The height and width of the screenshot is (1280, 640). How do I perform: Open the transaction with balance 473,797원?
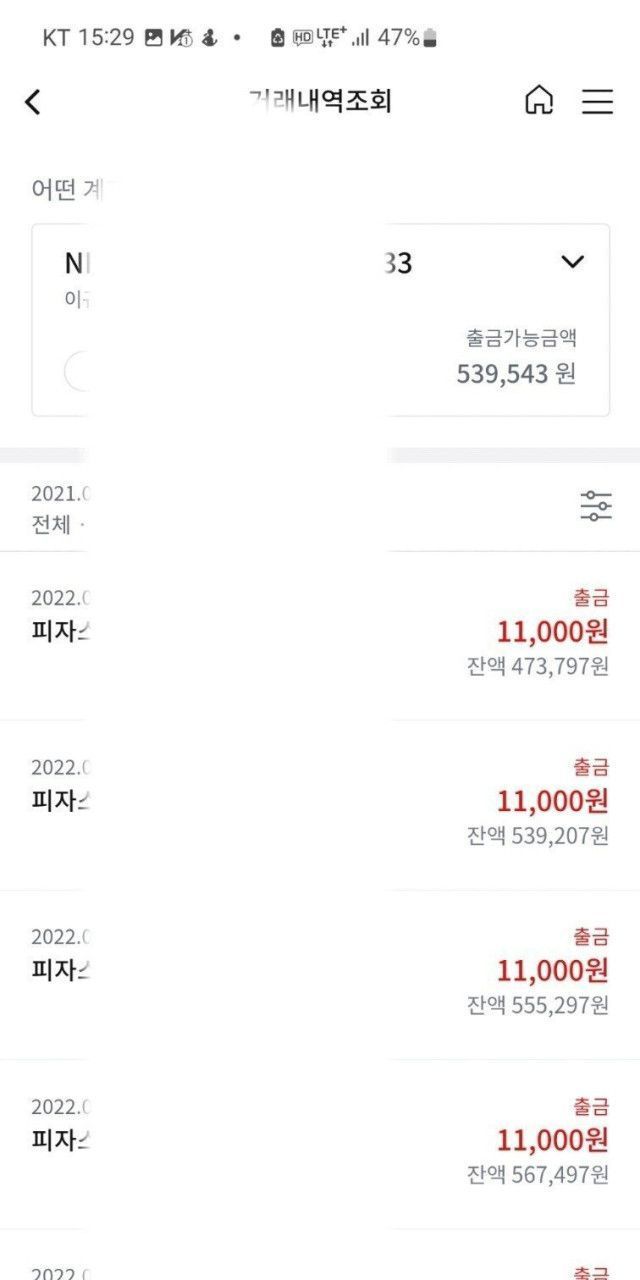[320, 633]
